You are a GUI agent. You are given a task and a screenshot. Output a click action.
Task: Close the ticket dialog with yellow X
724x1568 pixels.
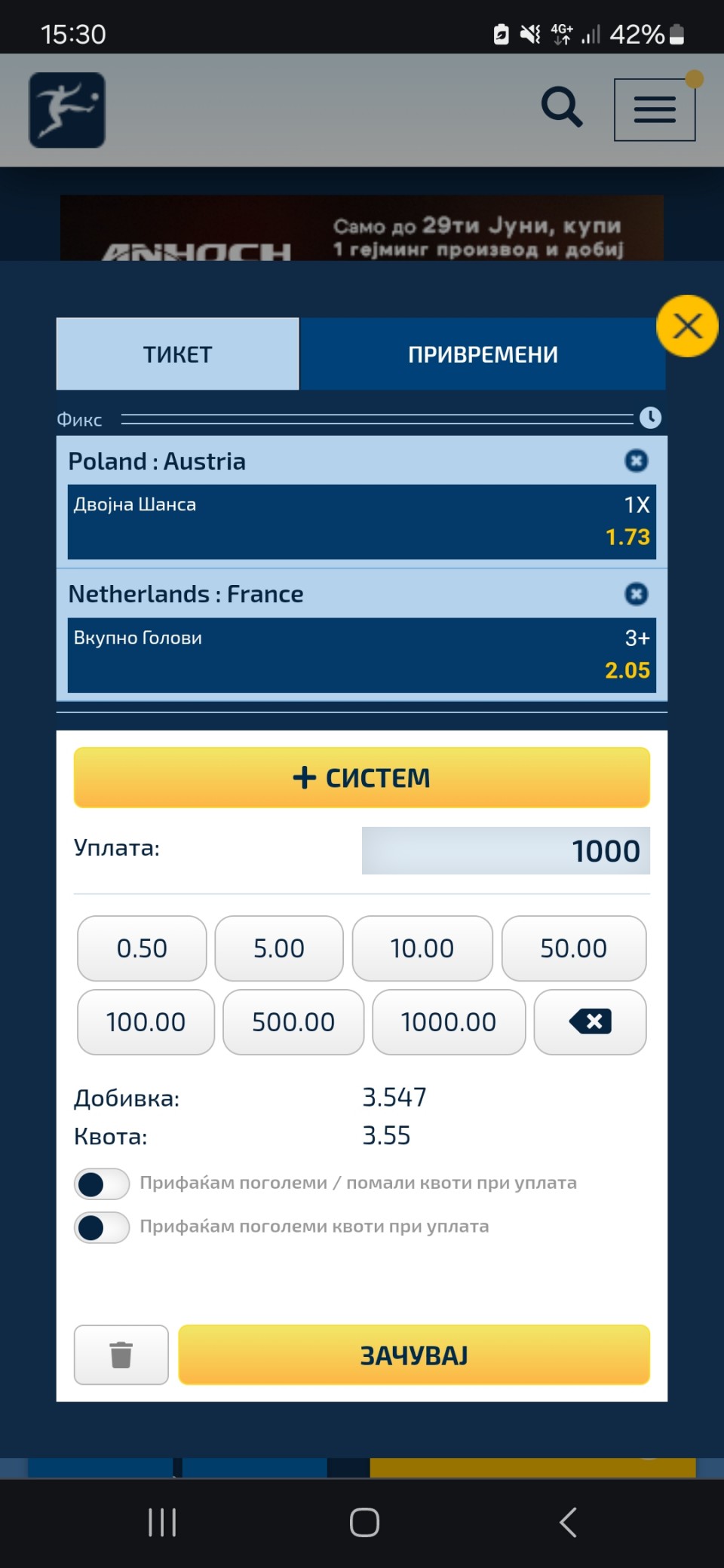point(687,326)
